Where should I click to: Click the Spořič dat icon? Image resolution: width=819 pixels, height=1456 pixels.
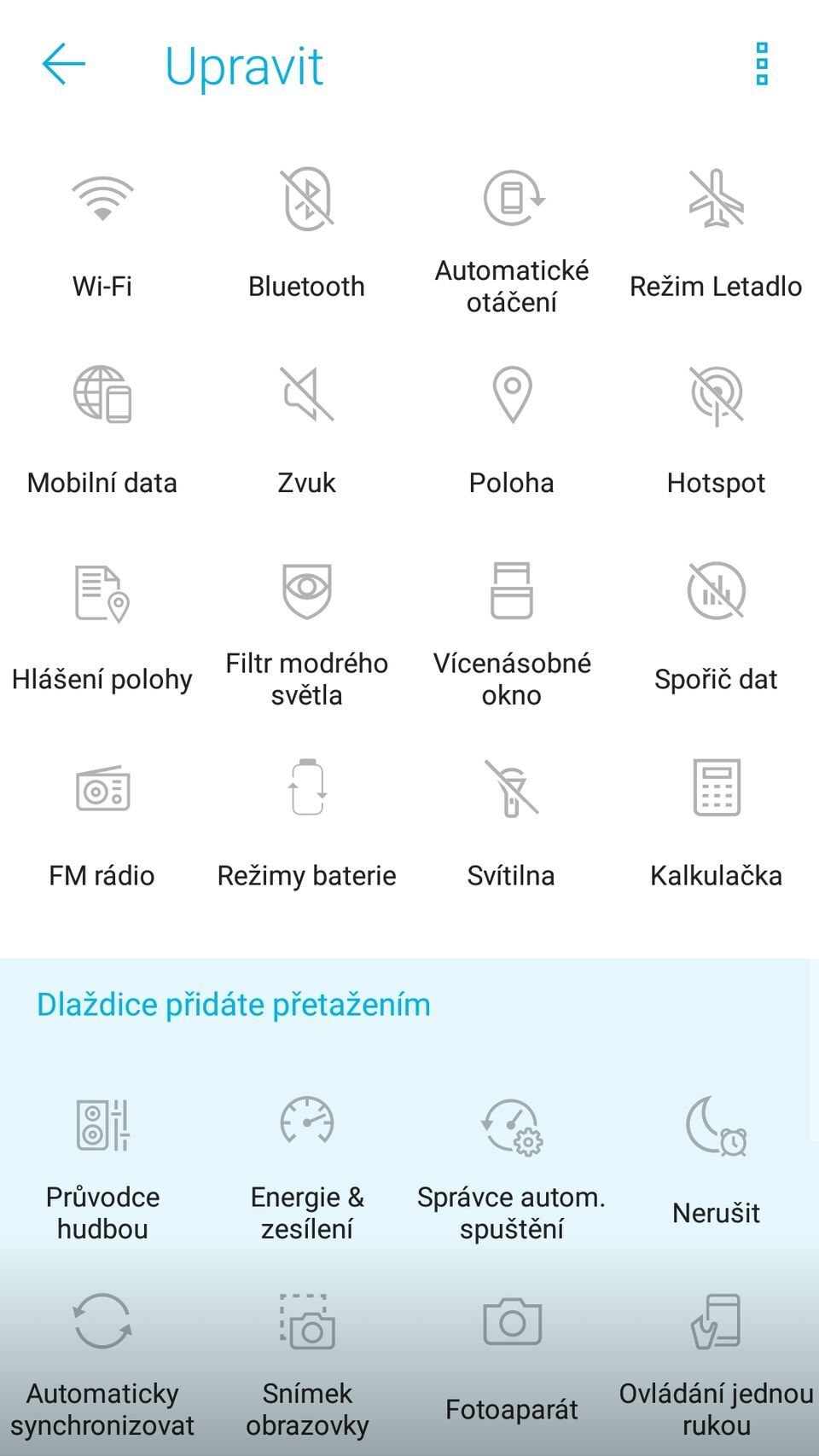point(717,591)
